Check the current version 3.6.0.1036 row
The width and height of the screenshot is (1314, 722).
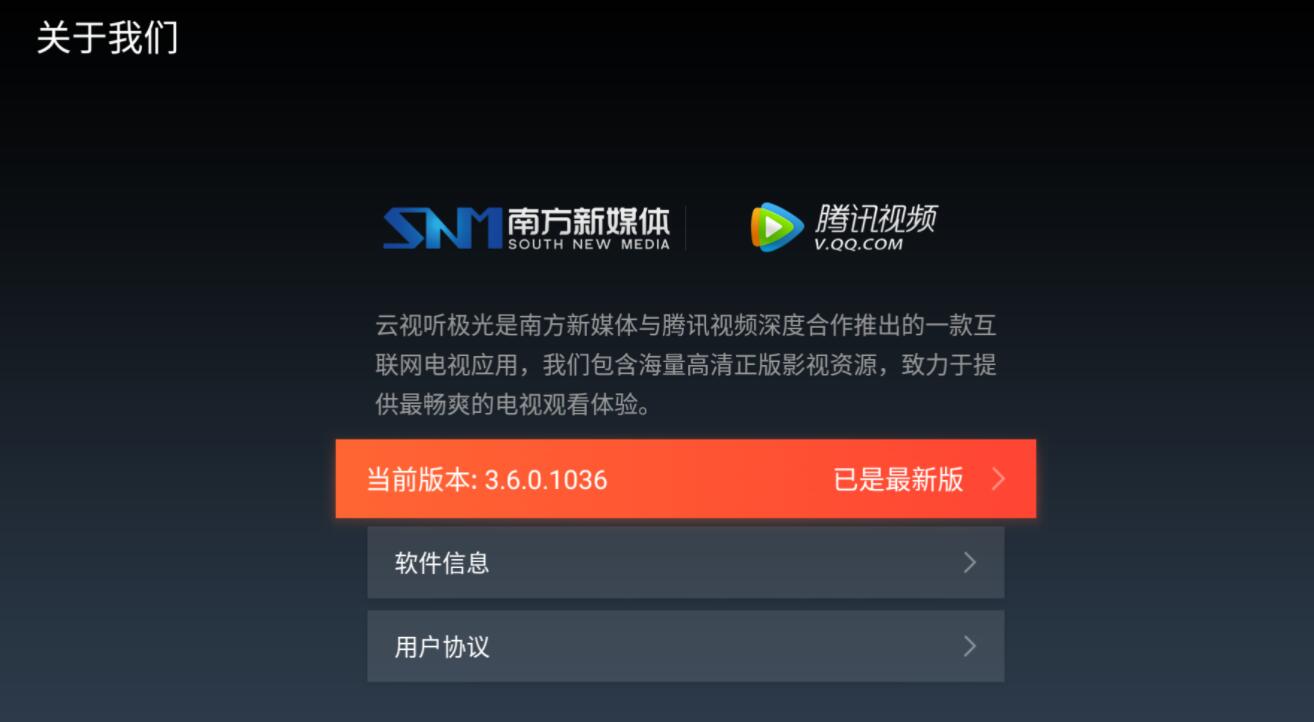(x=685, y=479)
